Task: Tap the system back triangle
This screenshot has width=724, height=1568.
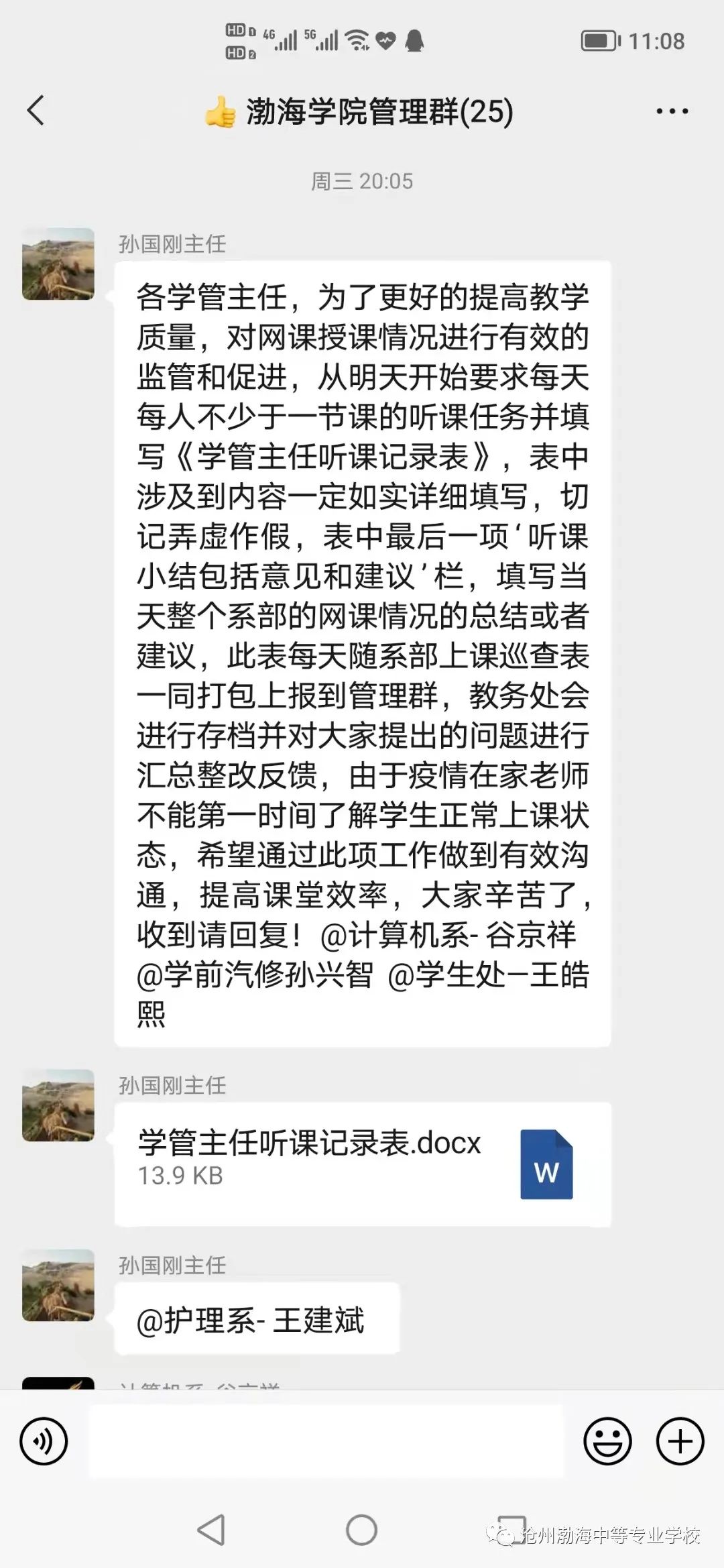Action: coord(211,1530)
